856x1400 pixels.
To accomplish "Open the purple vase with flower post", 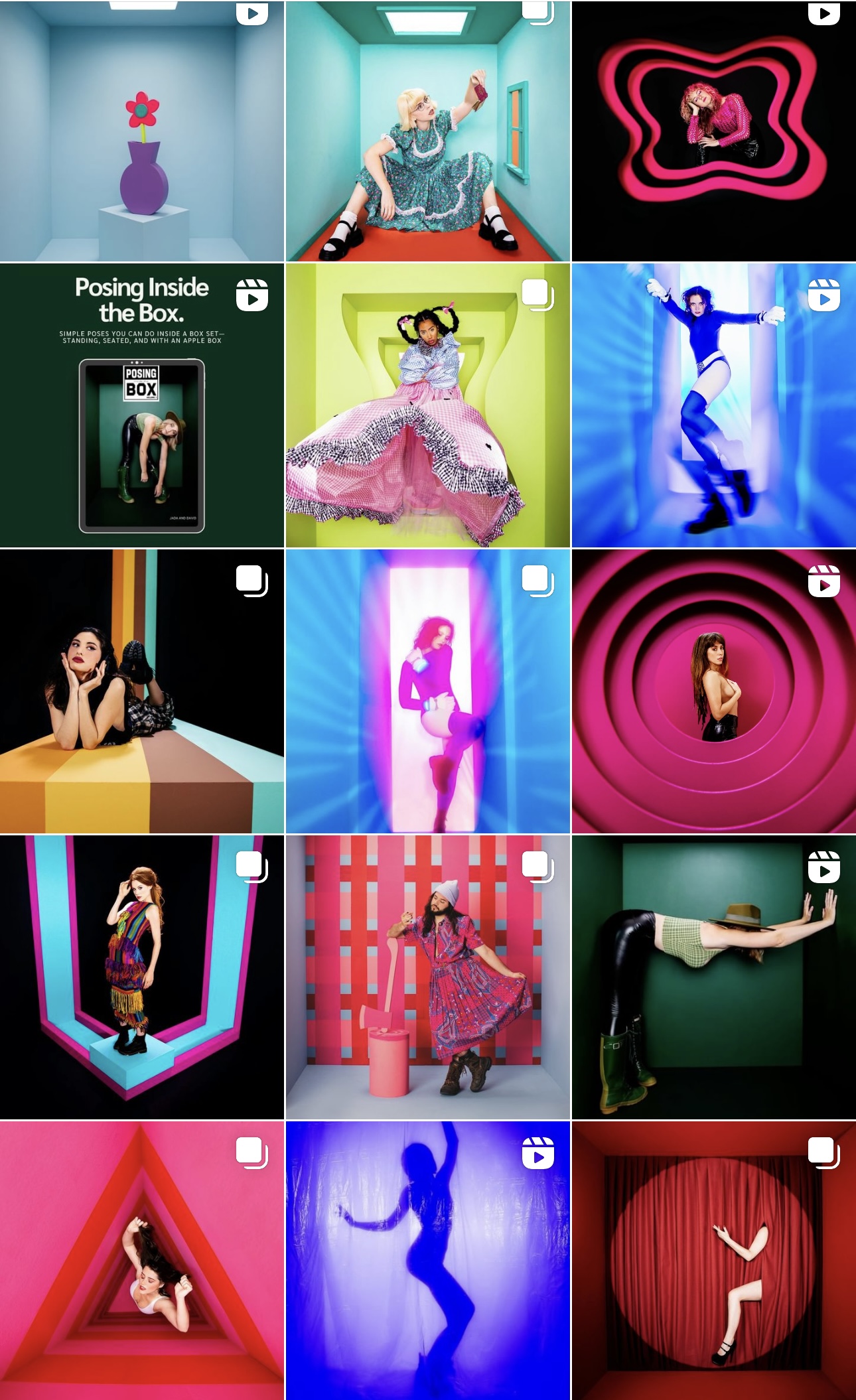I will pos(142,131).
